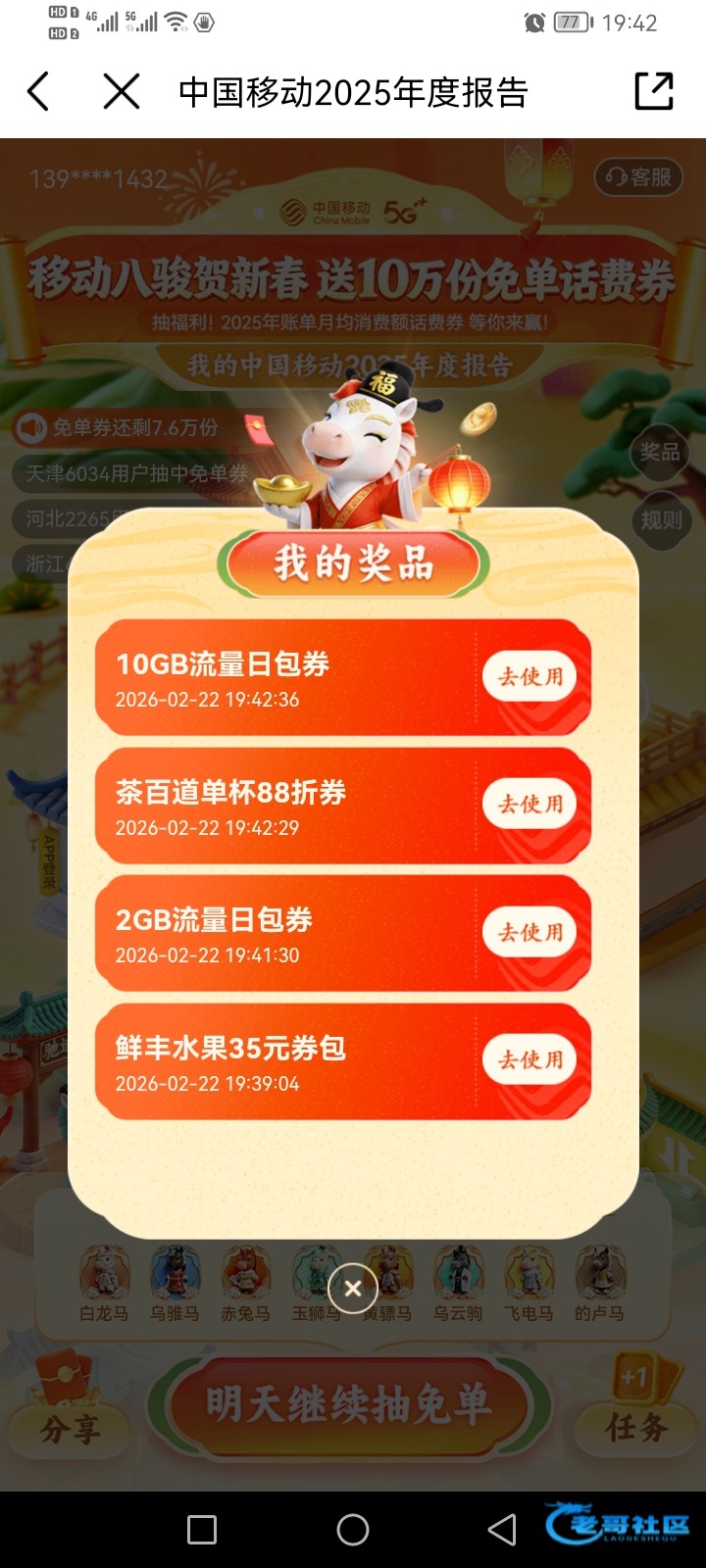Use the 10GB流量日包券 coupon
Screen dimensions: 706x1568
529,676
